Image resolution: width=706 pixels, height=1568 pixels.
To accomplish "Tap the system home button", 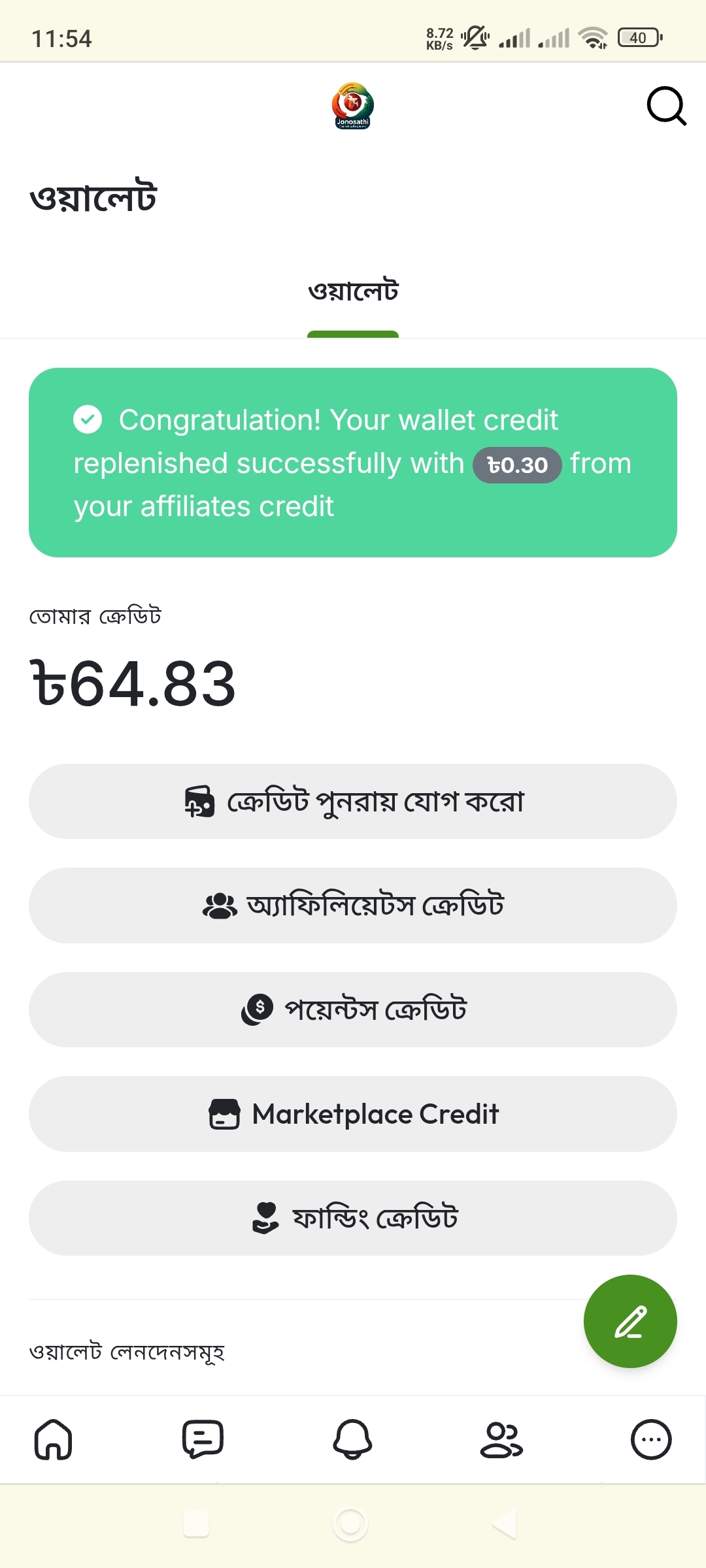I will 351,1524.
